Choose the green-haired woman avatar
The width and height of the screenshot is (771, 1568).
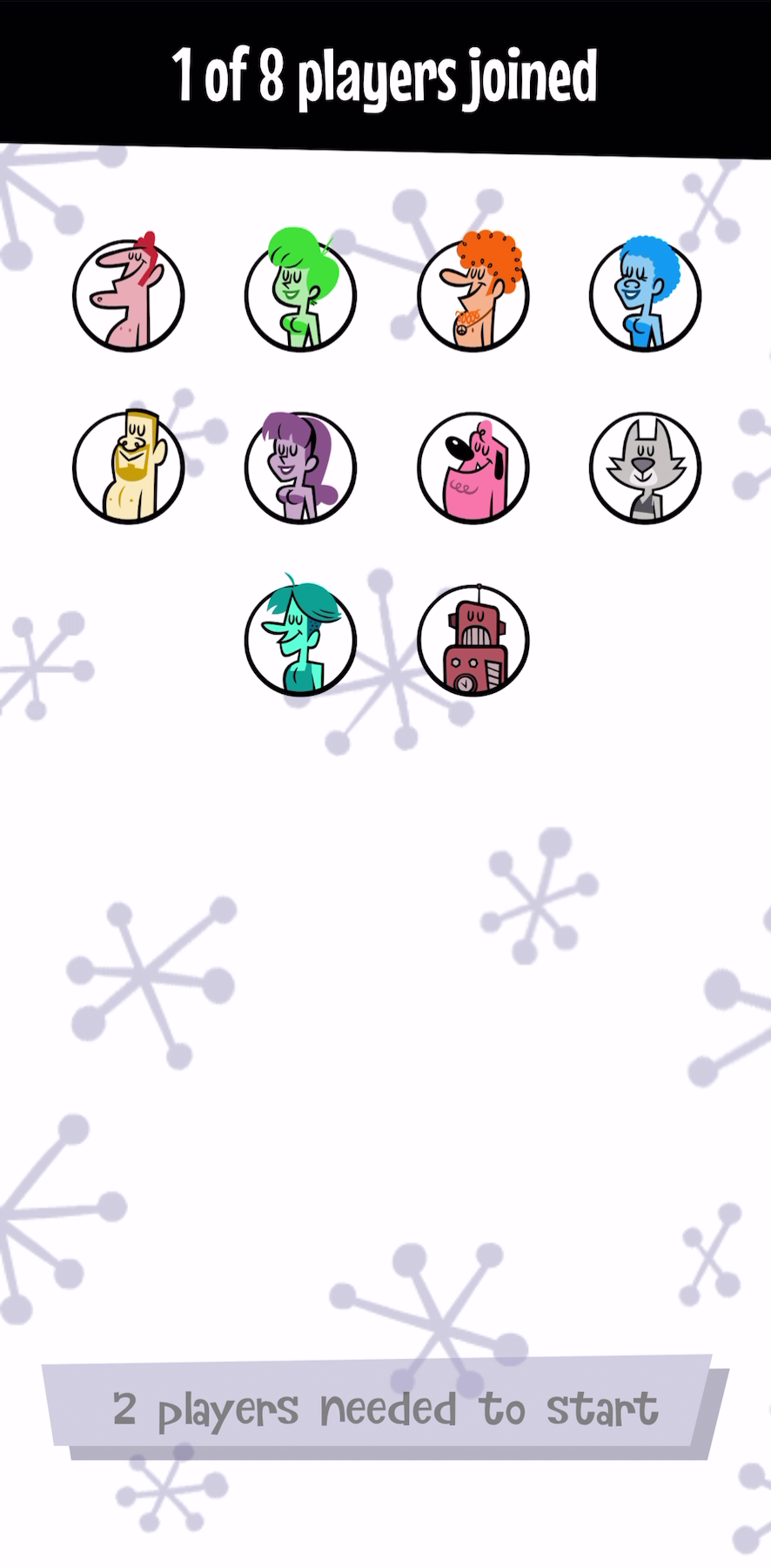pyautogui.click(x=300, y=296)
